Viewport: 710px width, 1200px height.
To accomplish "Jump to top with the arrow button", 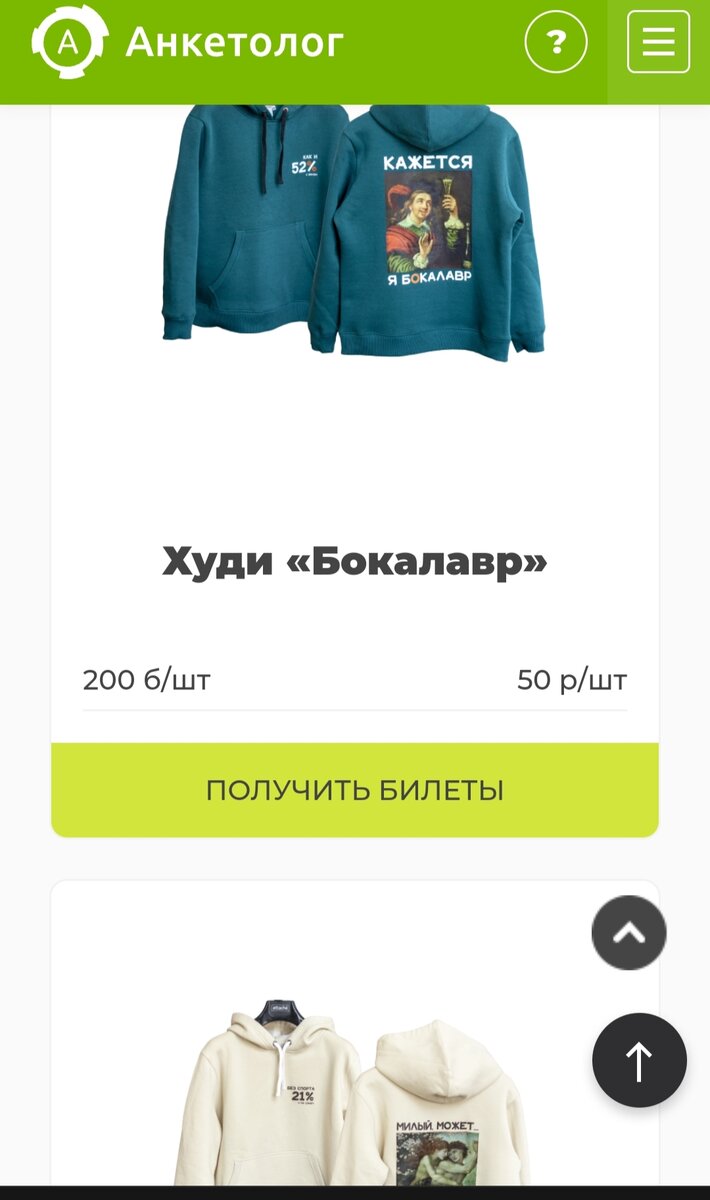I will tap(639, 1060).
